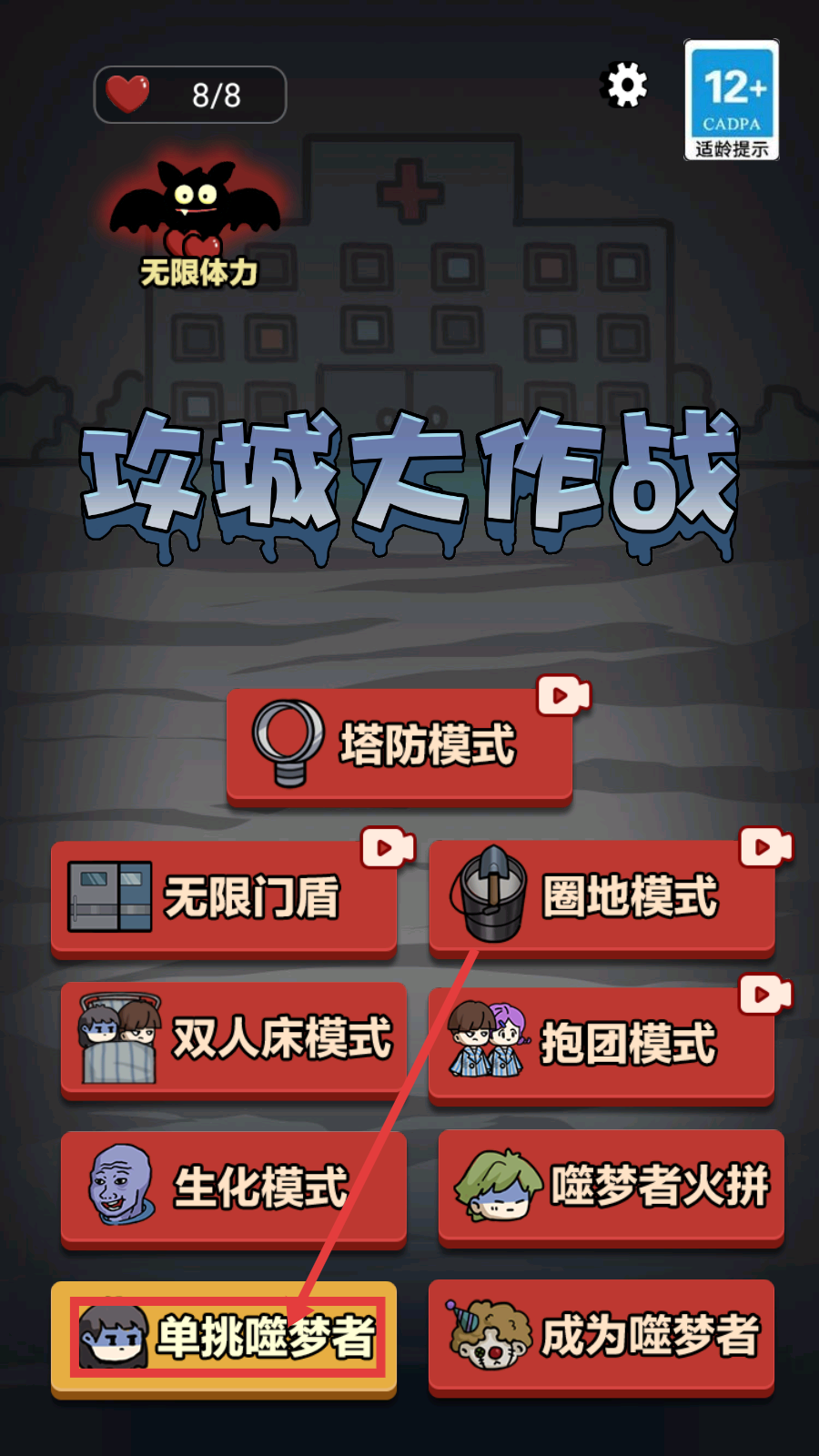Enter 圈地模式
819x1456 pixels.
point(602,897)
